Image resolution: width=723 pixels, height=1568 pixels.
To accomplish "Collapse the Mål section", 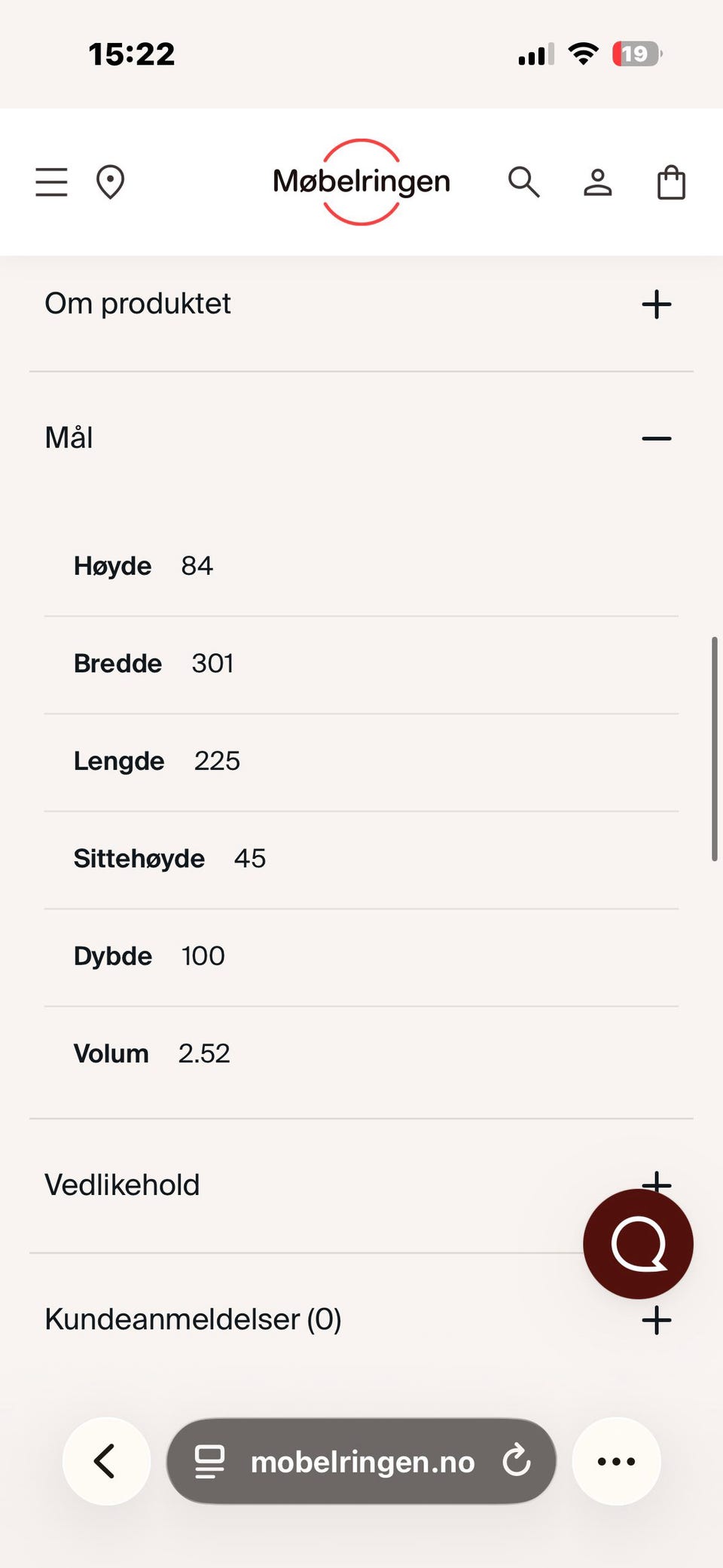I will (x=656, y=438).
